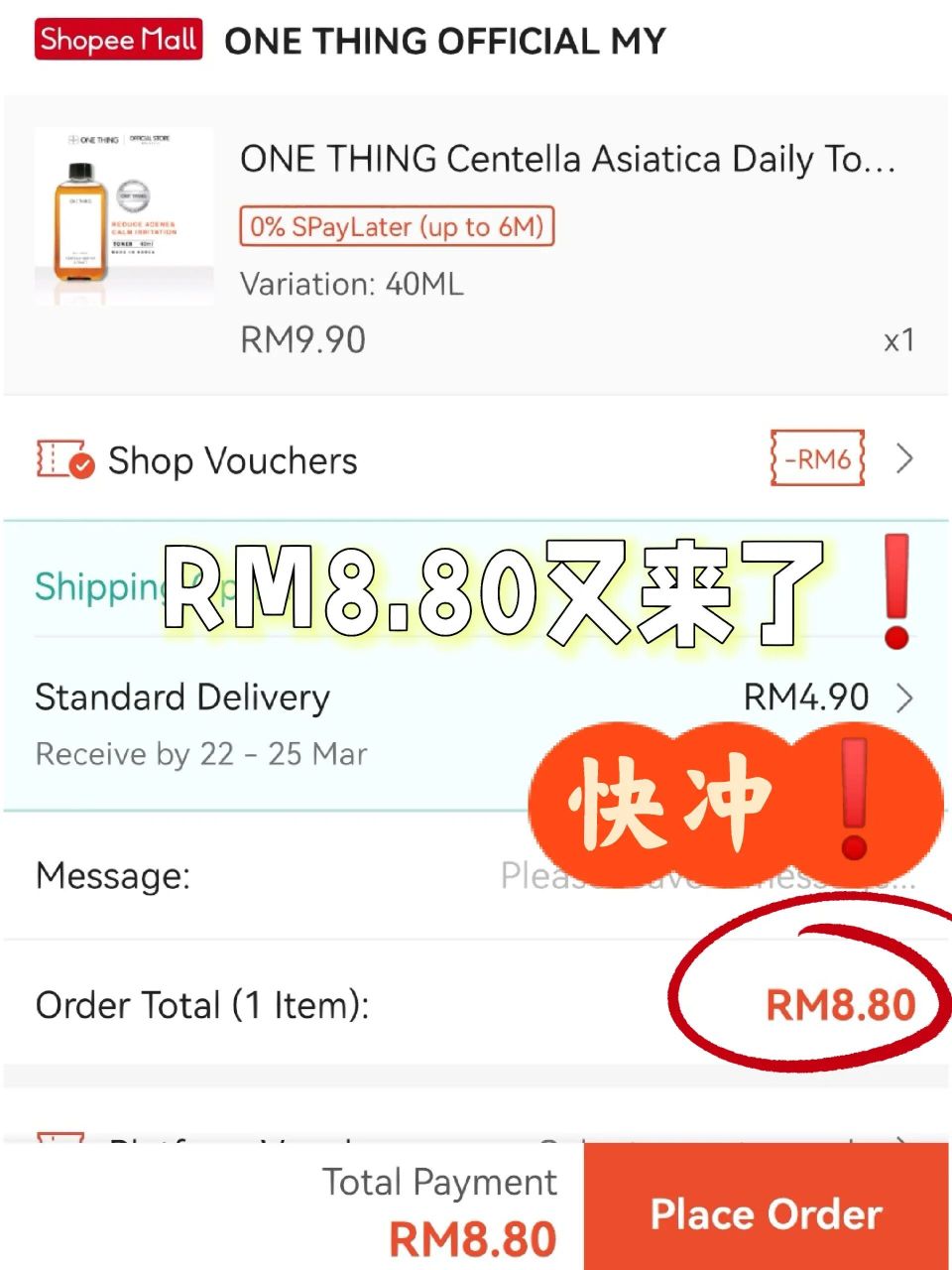Click the red circled RM8.80 total

[x=840, y=1004]
